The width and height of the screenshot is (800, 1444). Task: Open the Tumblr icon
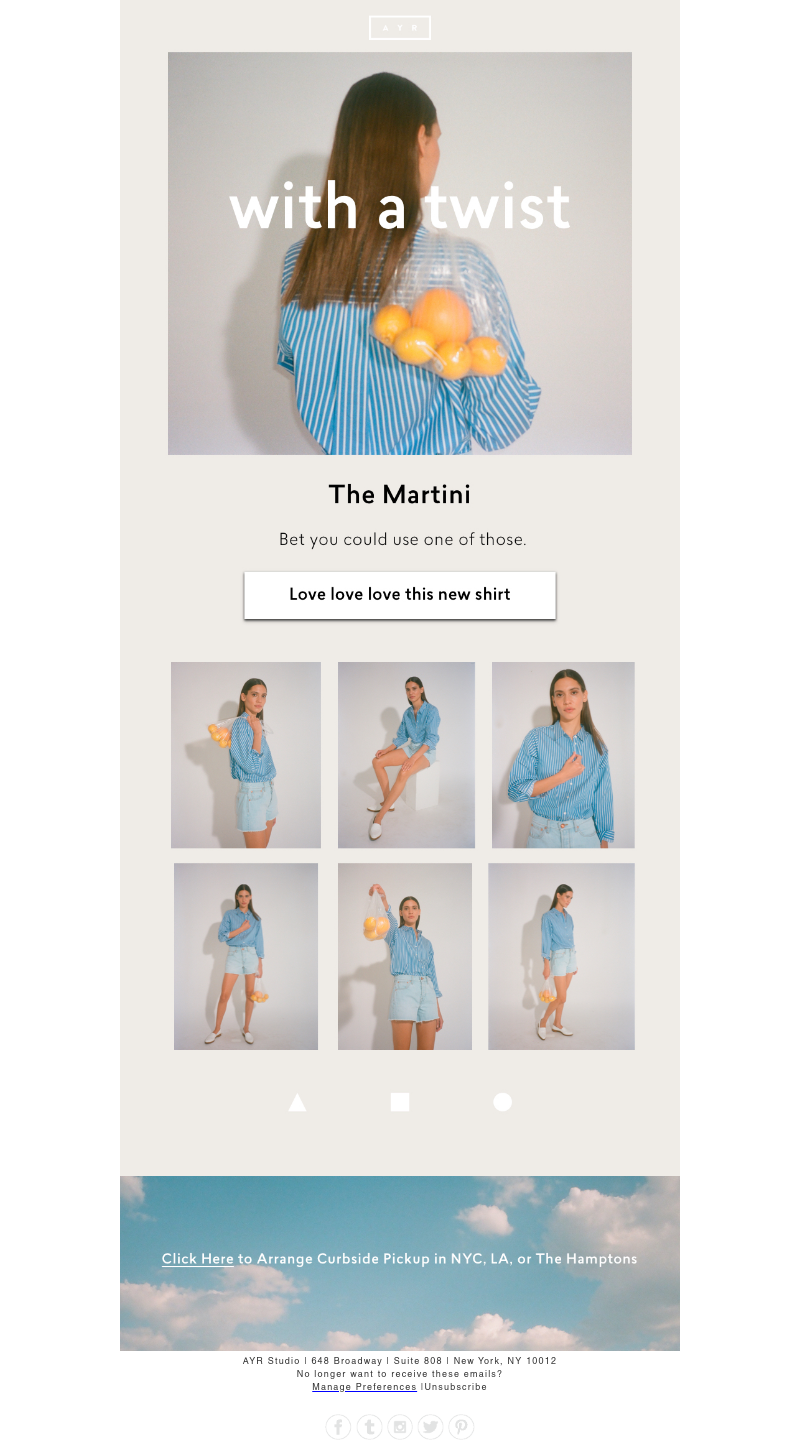pyautogui.click(x=369, y=1427)
